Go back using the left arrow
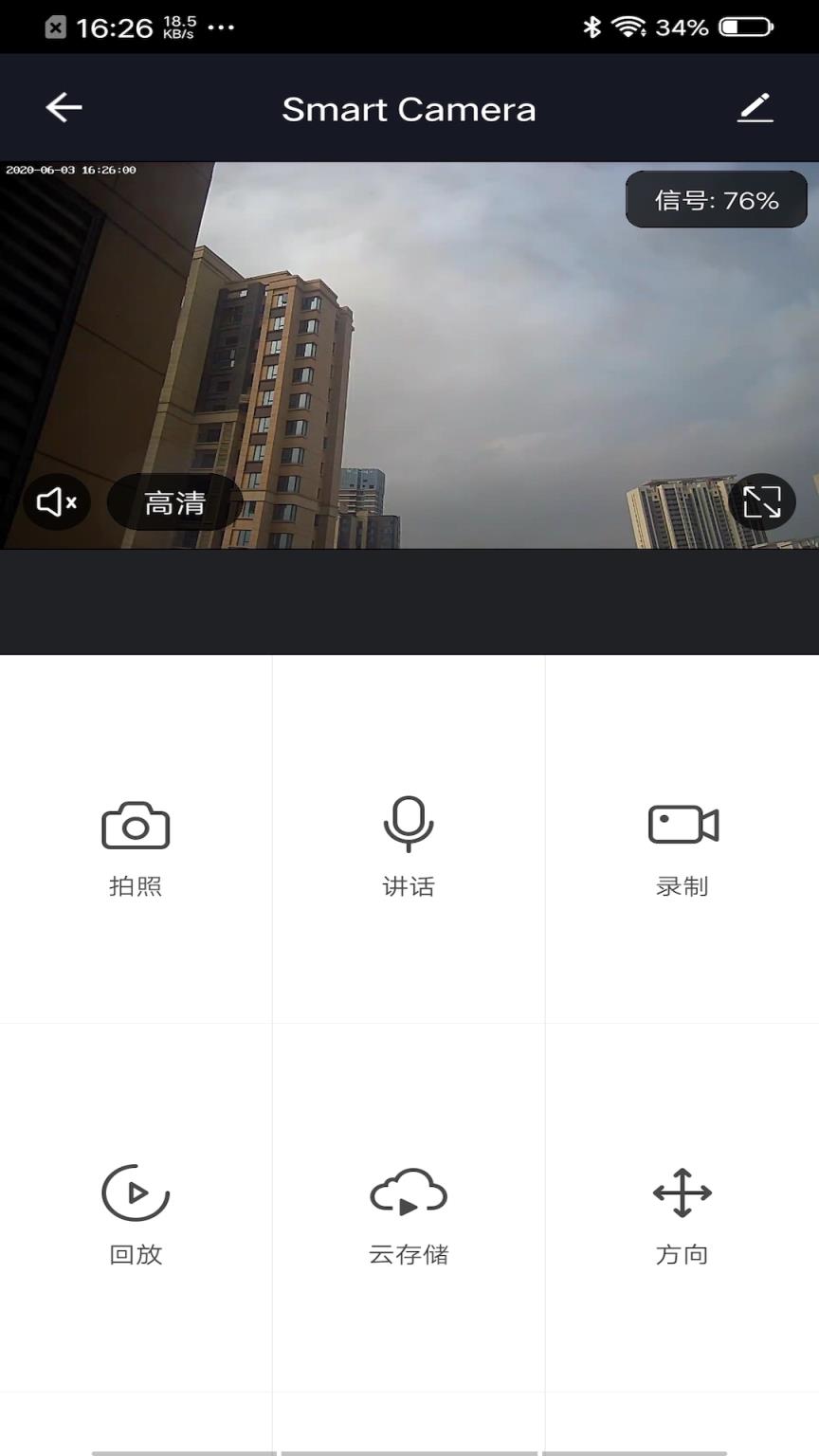The width and height of the screenshot is (819, 1456). tap(63, 107)
